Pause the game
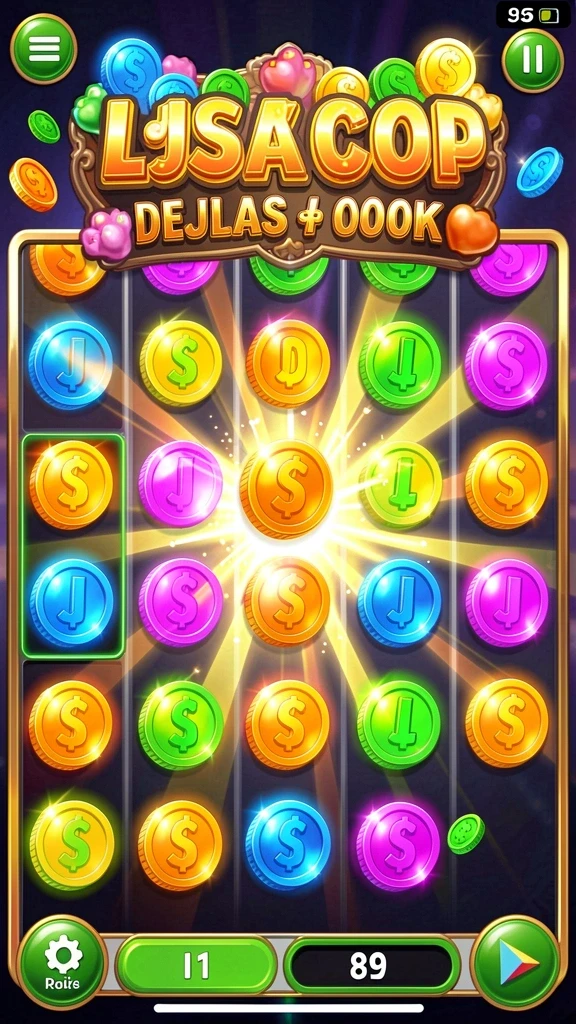 [532, 61]
